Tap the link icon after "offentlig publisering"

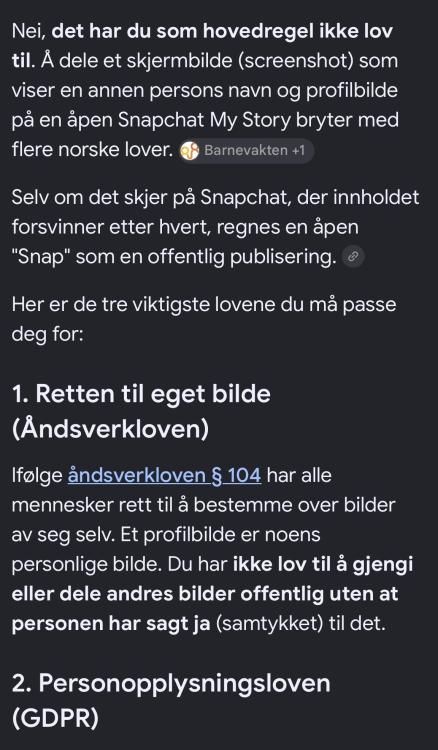coord(353,257)
